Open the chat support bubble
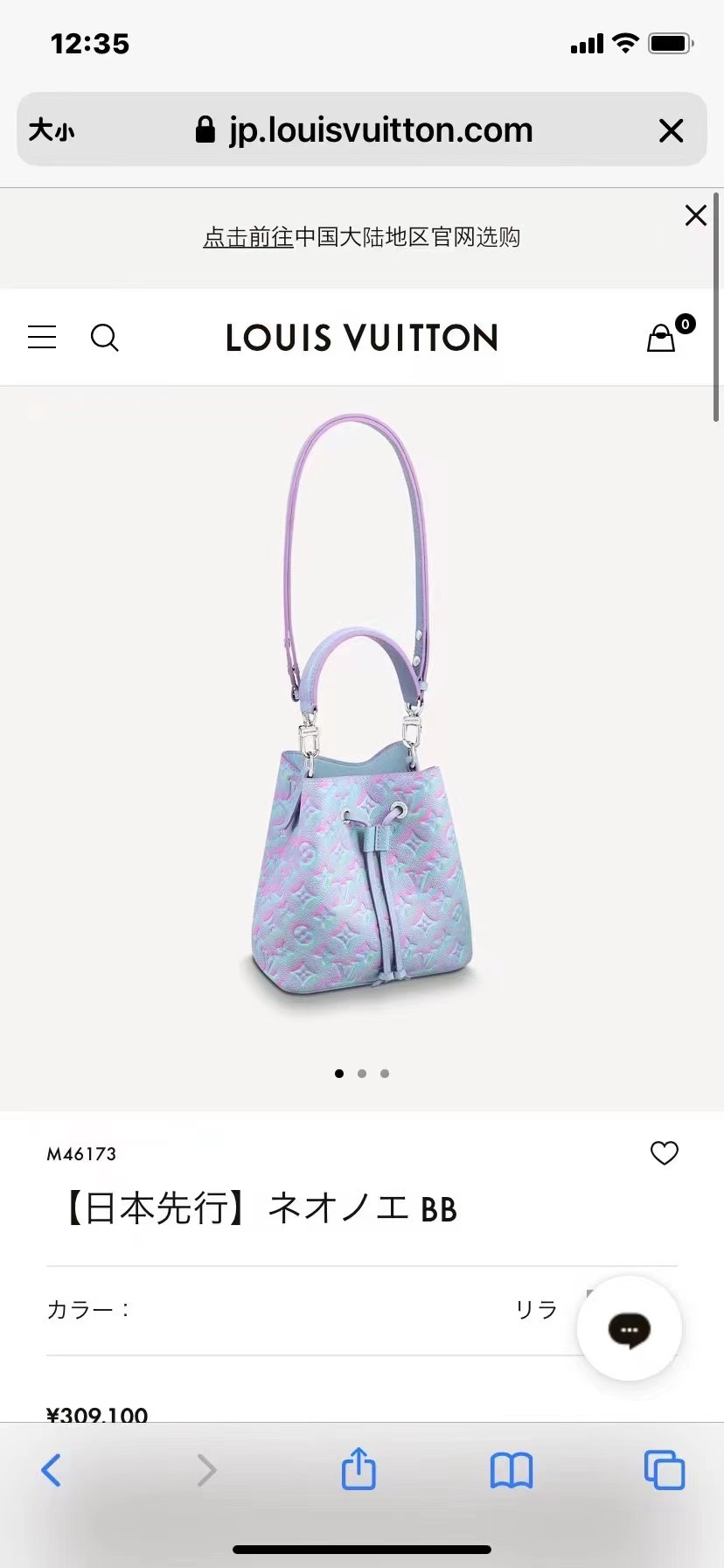This screenshot has width=724, height=1568. pos(629,1329)
